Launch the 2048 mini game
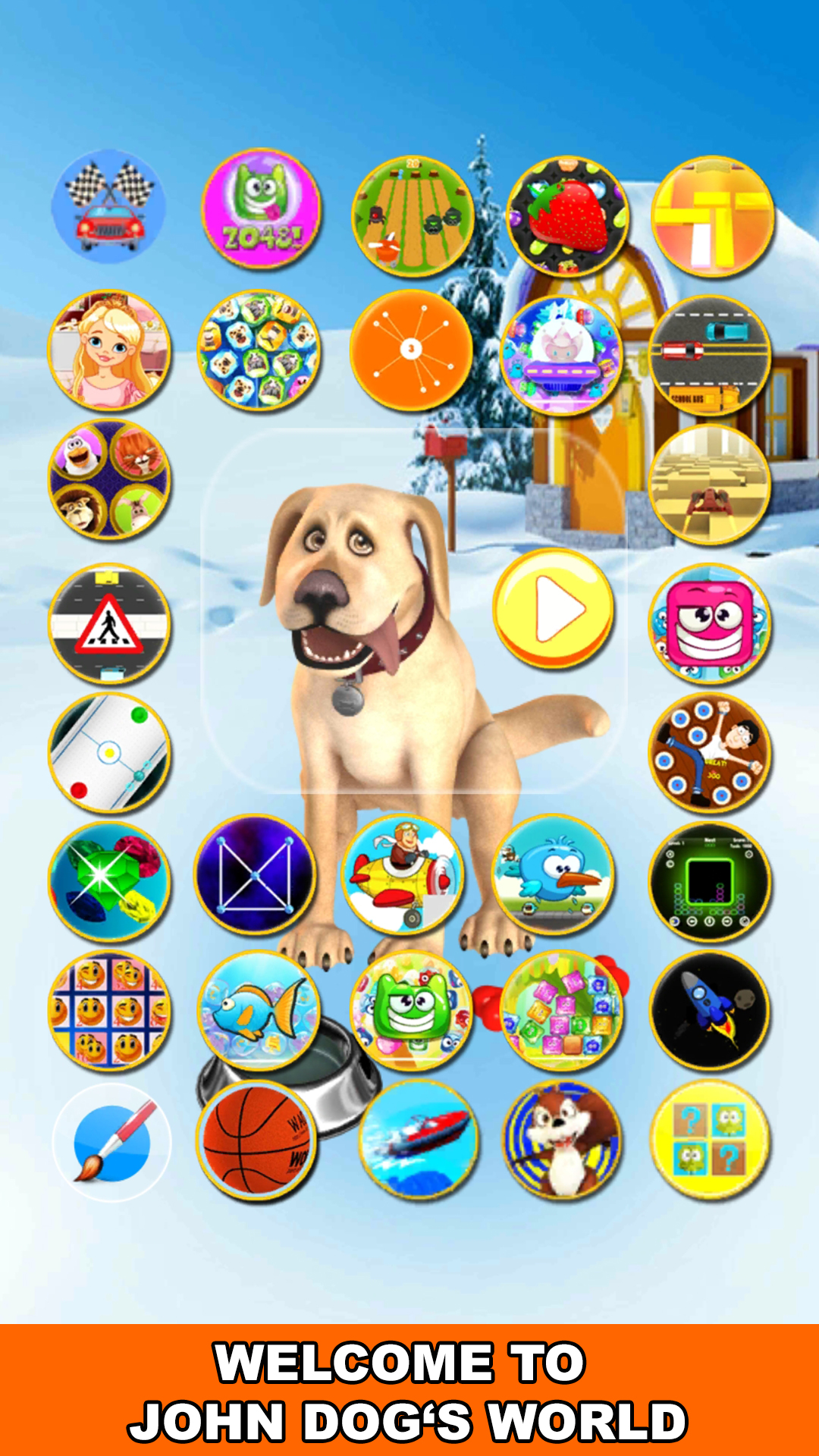The image size is (819, 1456). pos(262,209)
